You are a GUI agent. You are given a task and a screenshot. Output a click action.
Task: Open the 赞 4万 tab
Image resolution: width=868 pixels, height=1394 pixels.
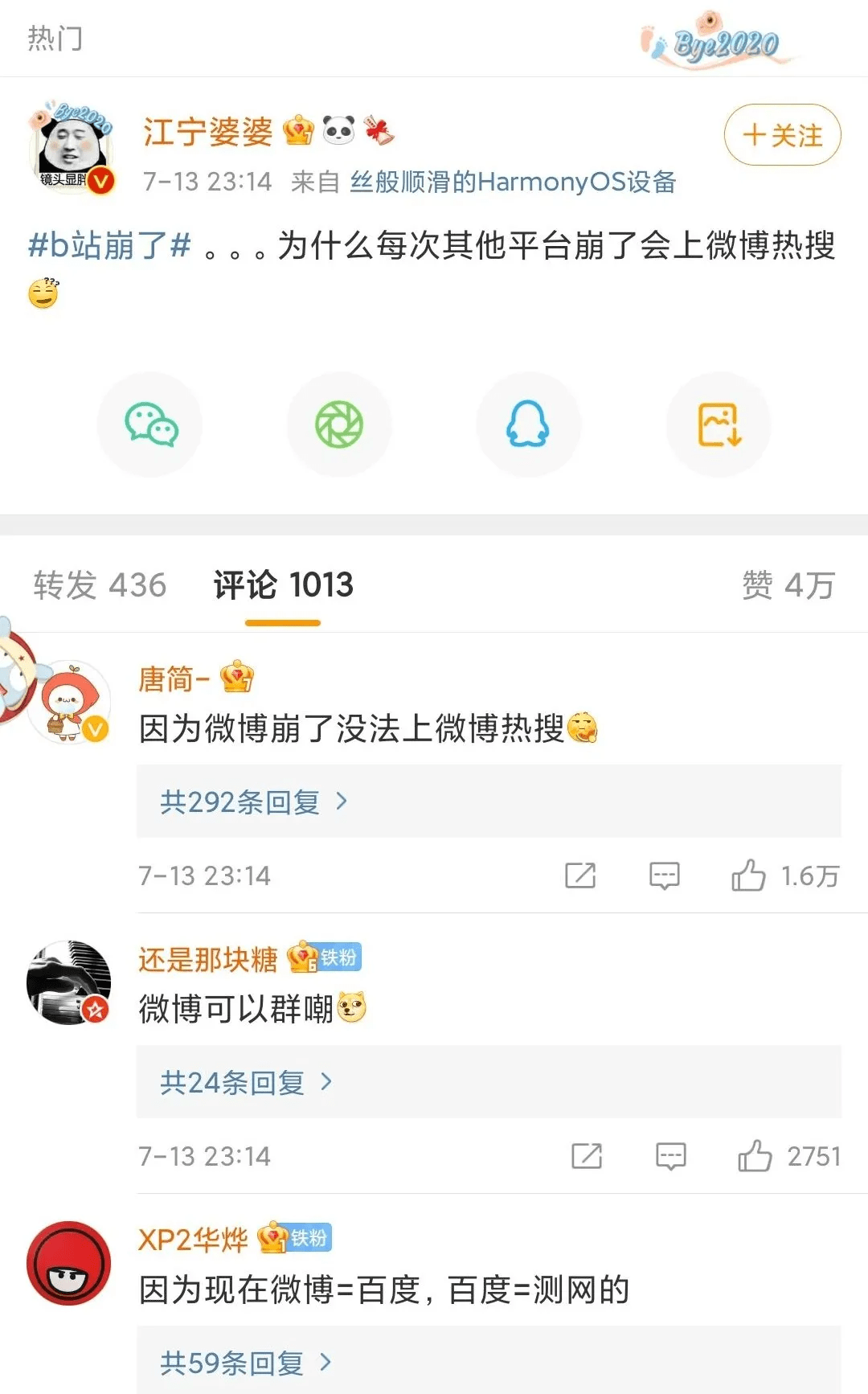(x=789, y=586)
